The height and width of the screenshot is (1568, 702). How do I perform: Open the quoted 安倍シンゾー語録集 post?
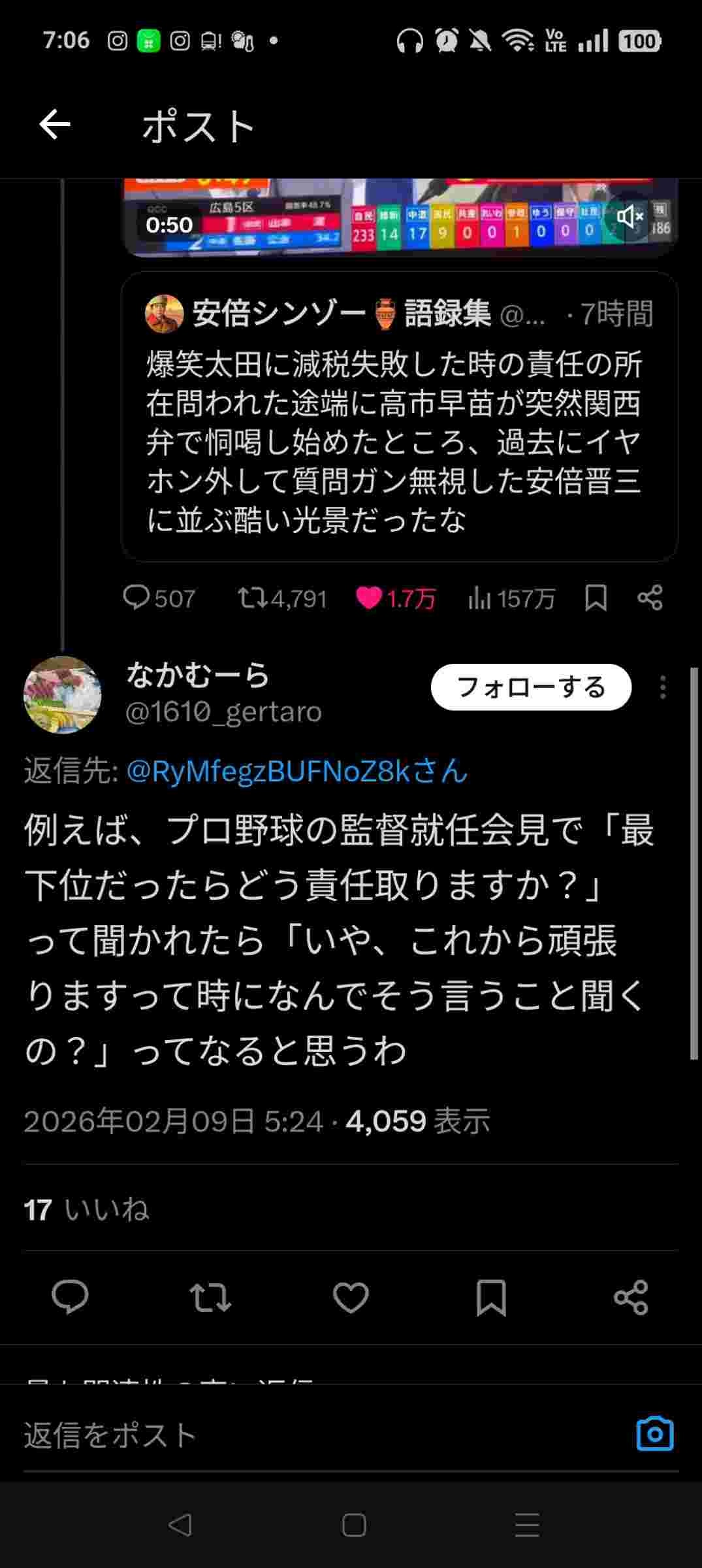click(x=398, y=417)
